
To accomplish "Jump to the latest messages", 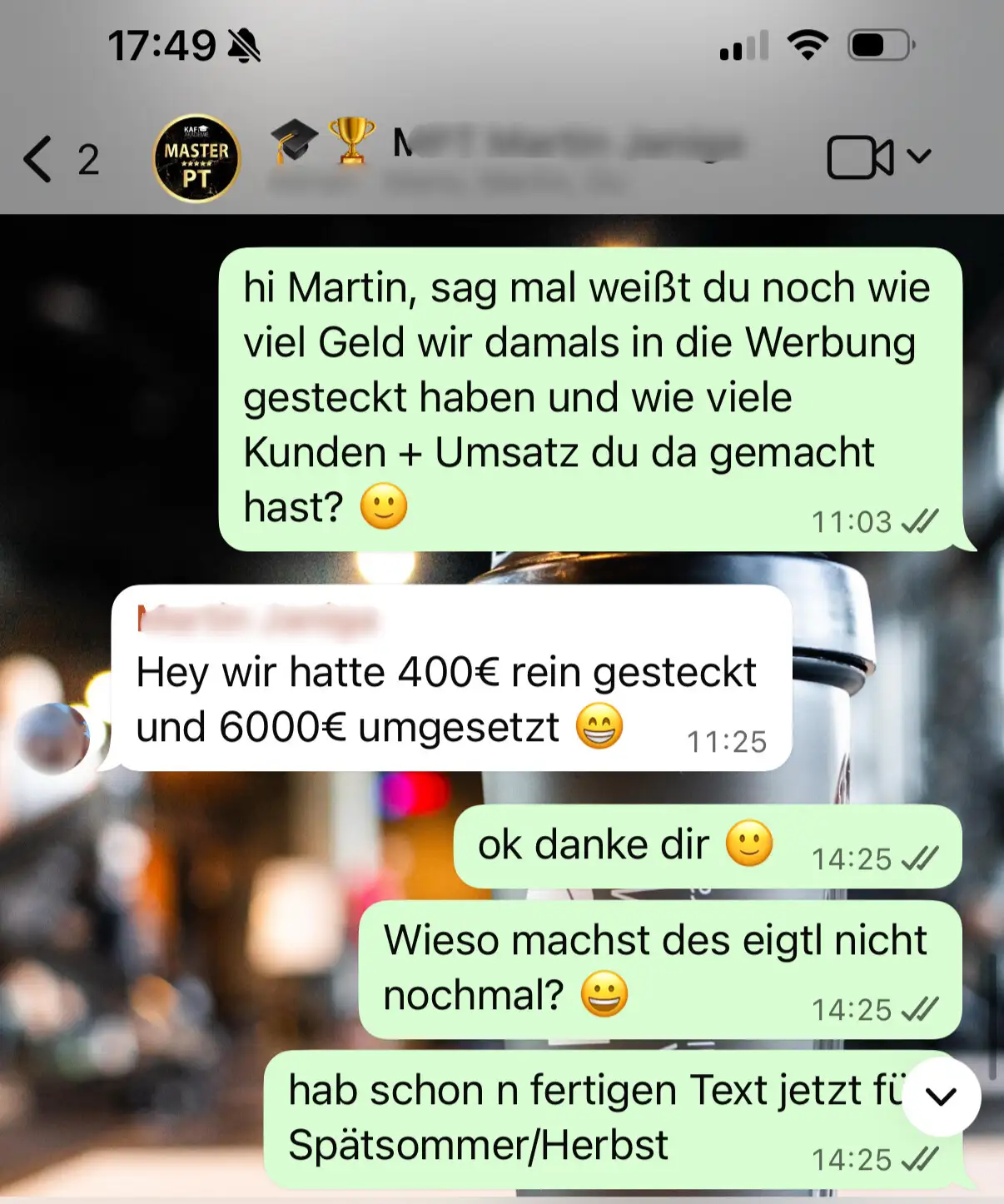I will (x=941, y=1097).
